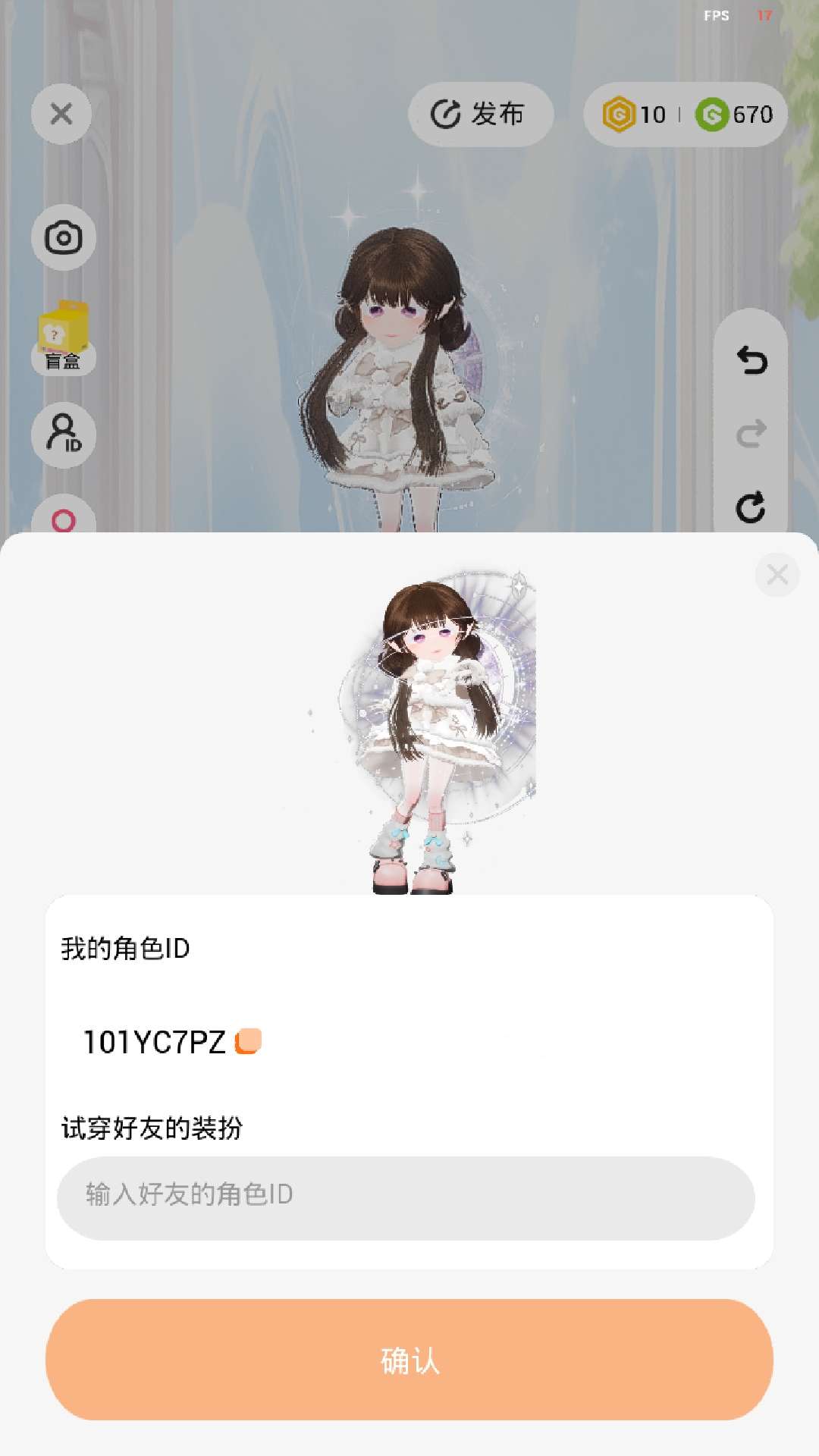Dismiss the character ID panel
This screenshot has width=819, height=1456.
tap(777, 575)
